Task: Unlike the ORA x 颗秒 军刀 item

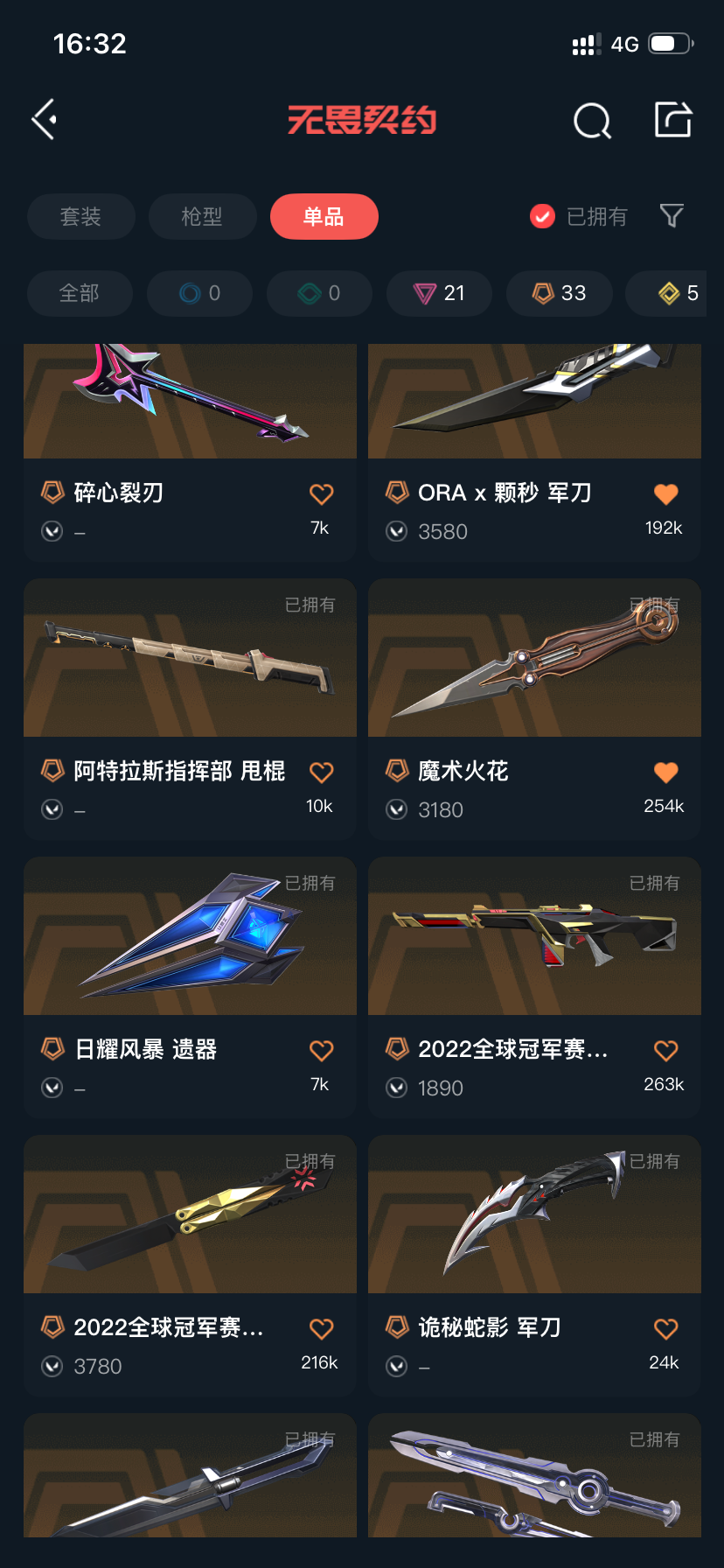Action: point(666,494)
